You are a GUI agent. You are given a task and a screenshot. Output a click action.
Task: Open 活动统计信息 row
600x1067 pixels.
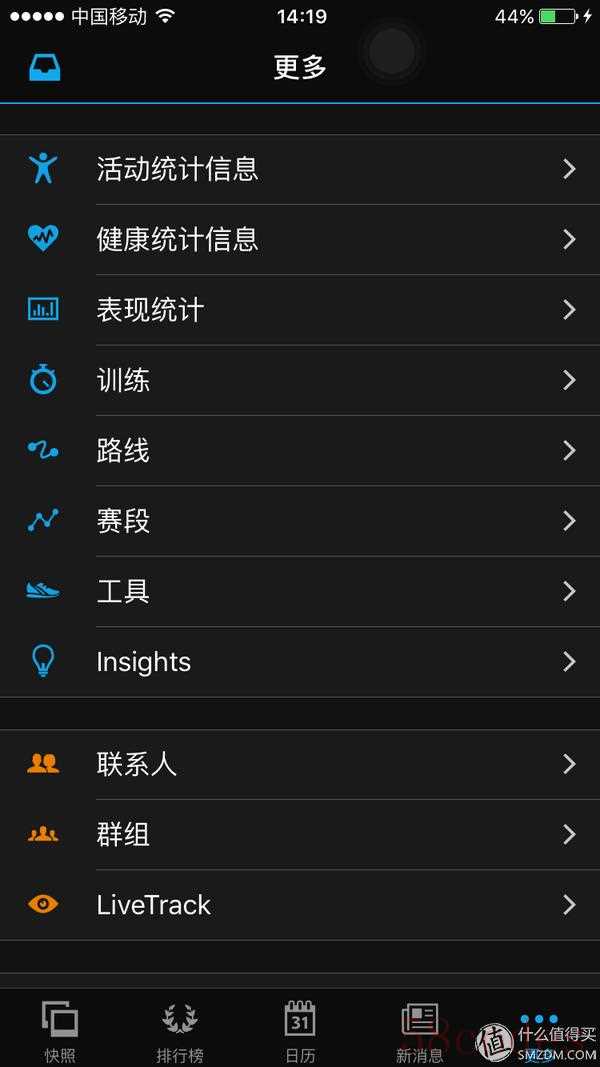(x=300, y=169)
